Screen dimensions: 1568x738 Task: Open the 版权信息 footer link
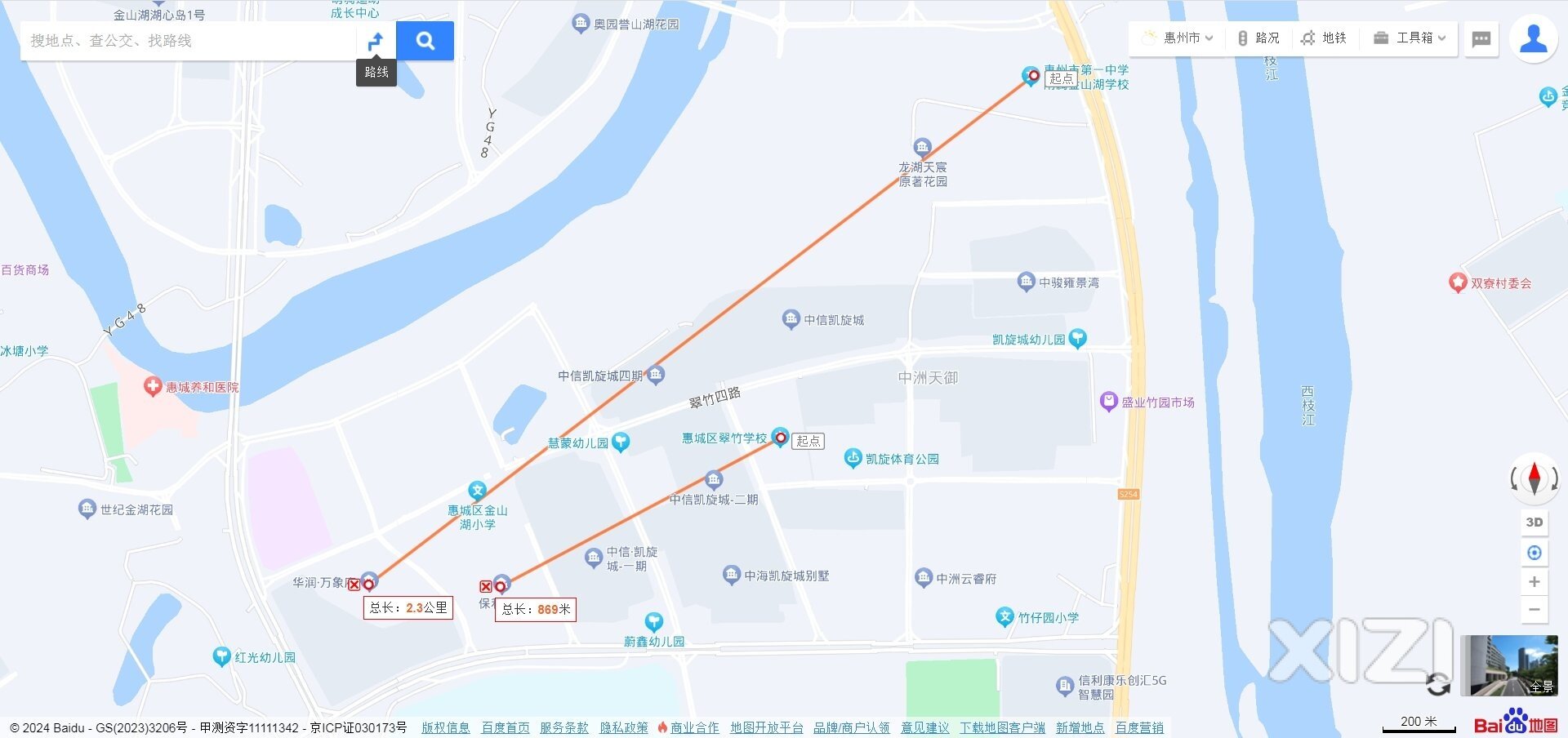(x=446, y=727)
